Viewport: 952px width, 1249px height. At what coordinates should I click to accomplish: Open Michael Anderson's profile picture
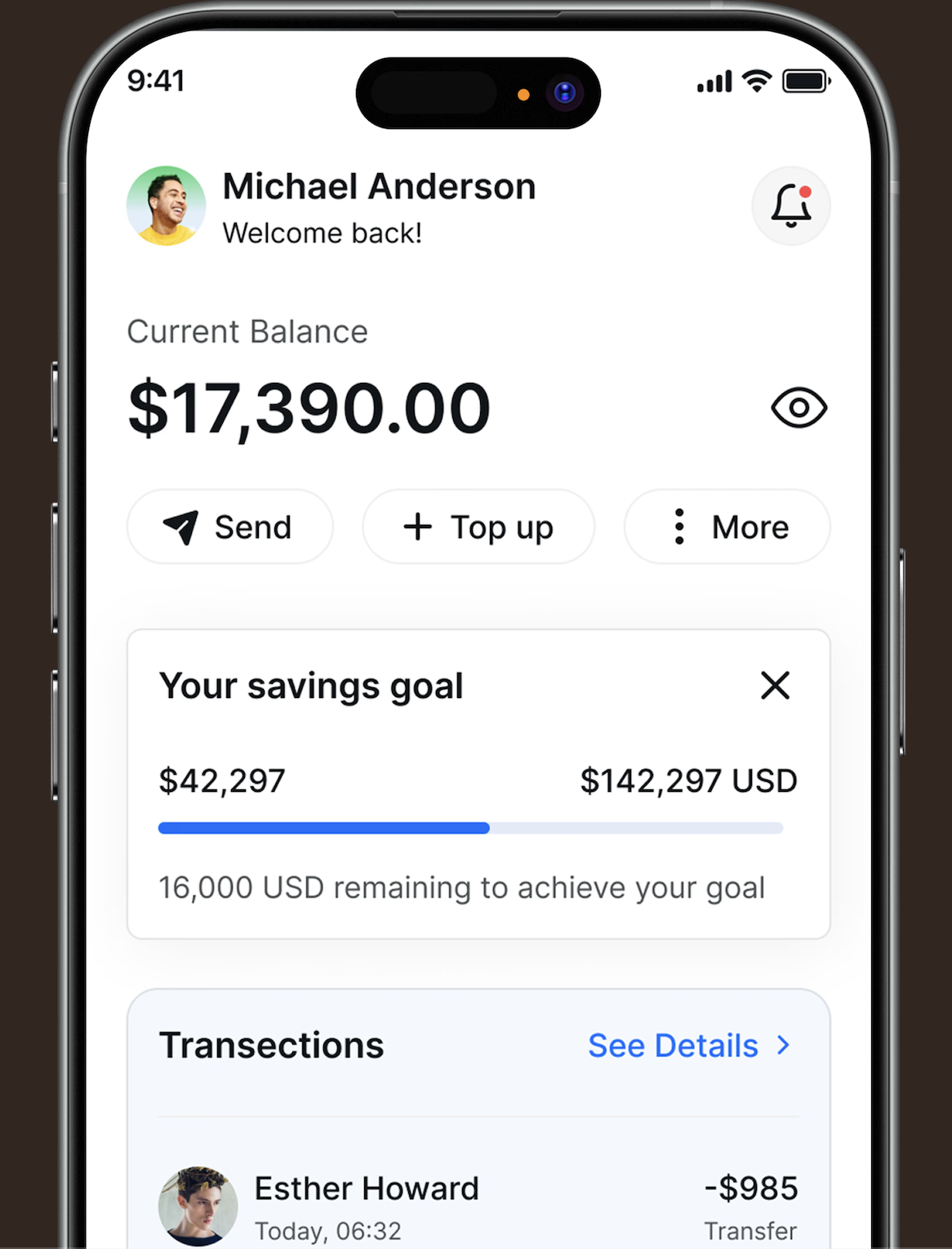pyautogui.click(x=167, y=207)
